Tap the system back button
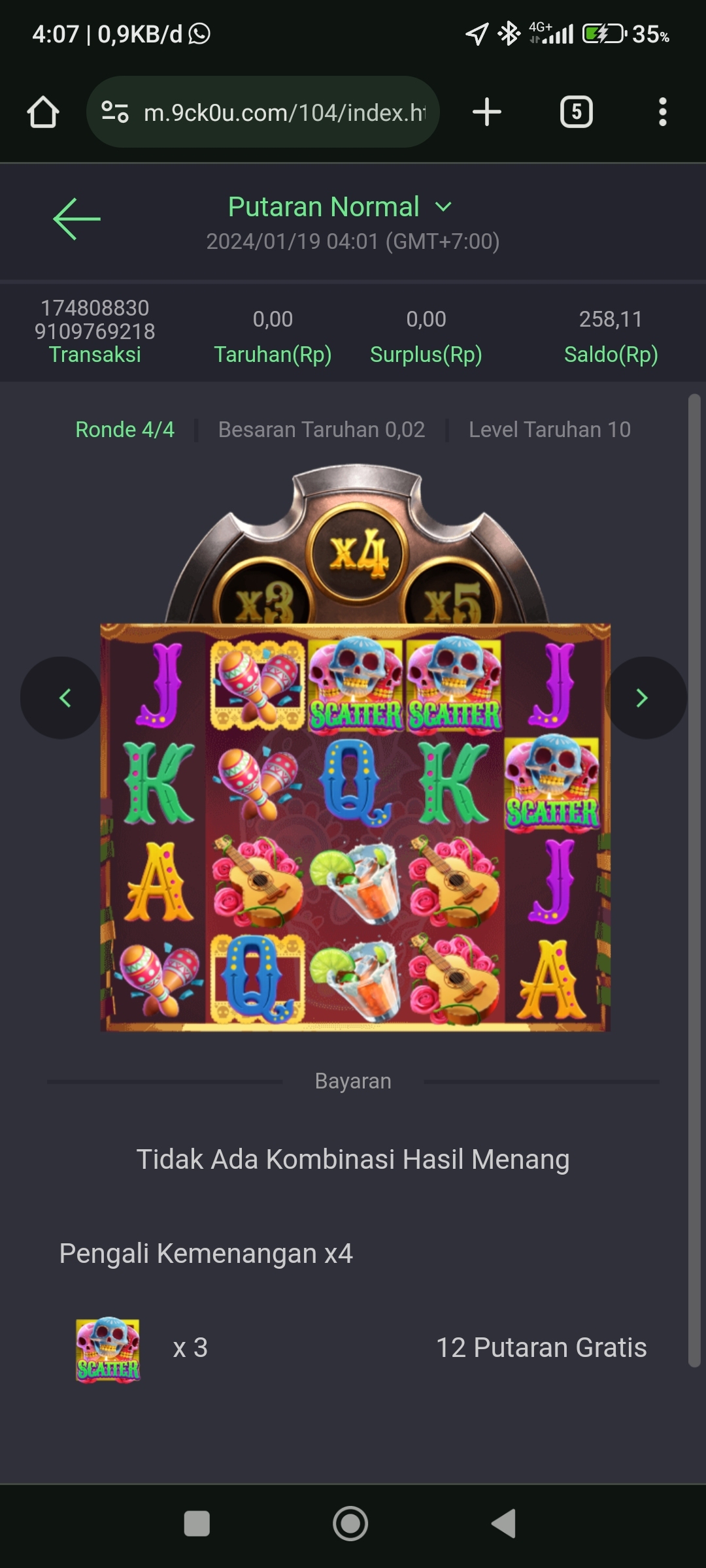 click(504, 1524)
